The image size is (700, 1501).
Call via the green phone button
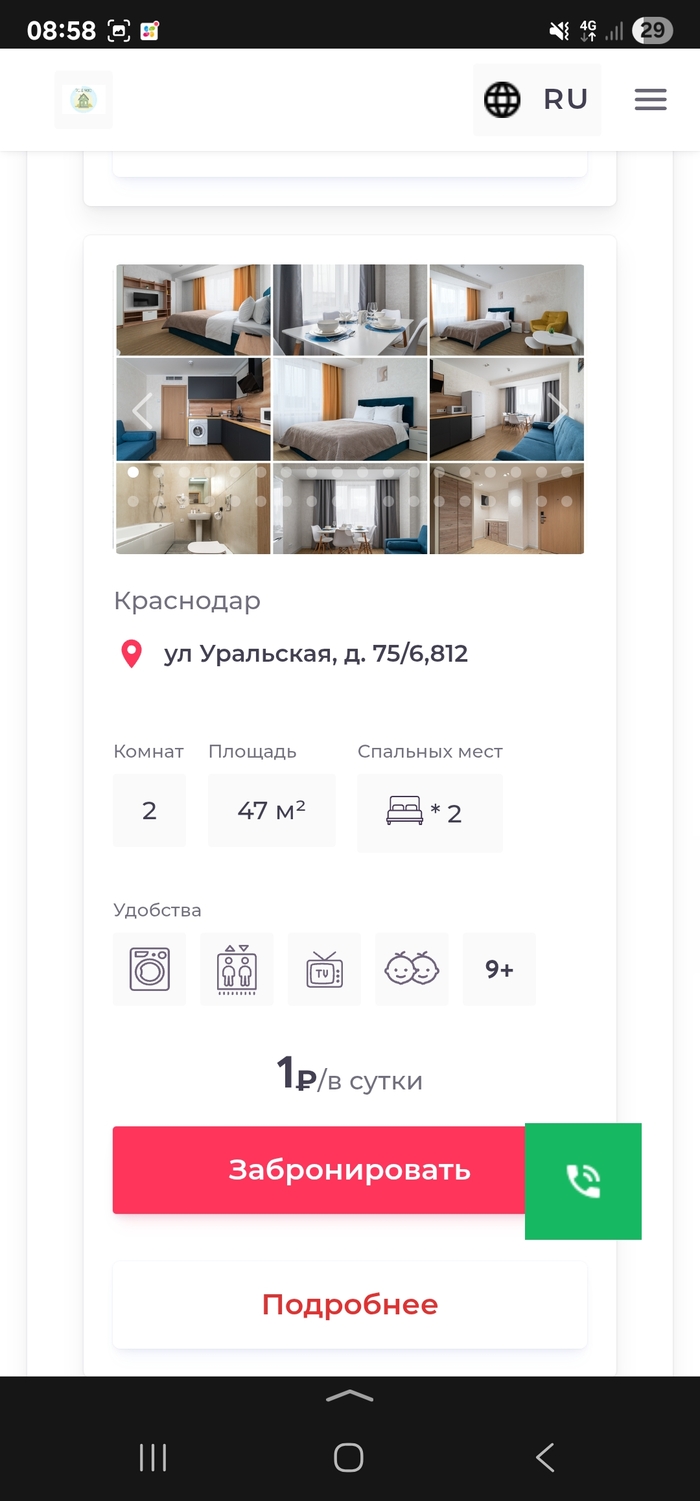(x=583, y=1181)
